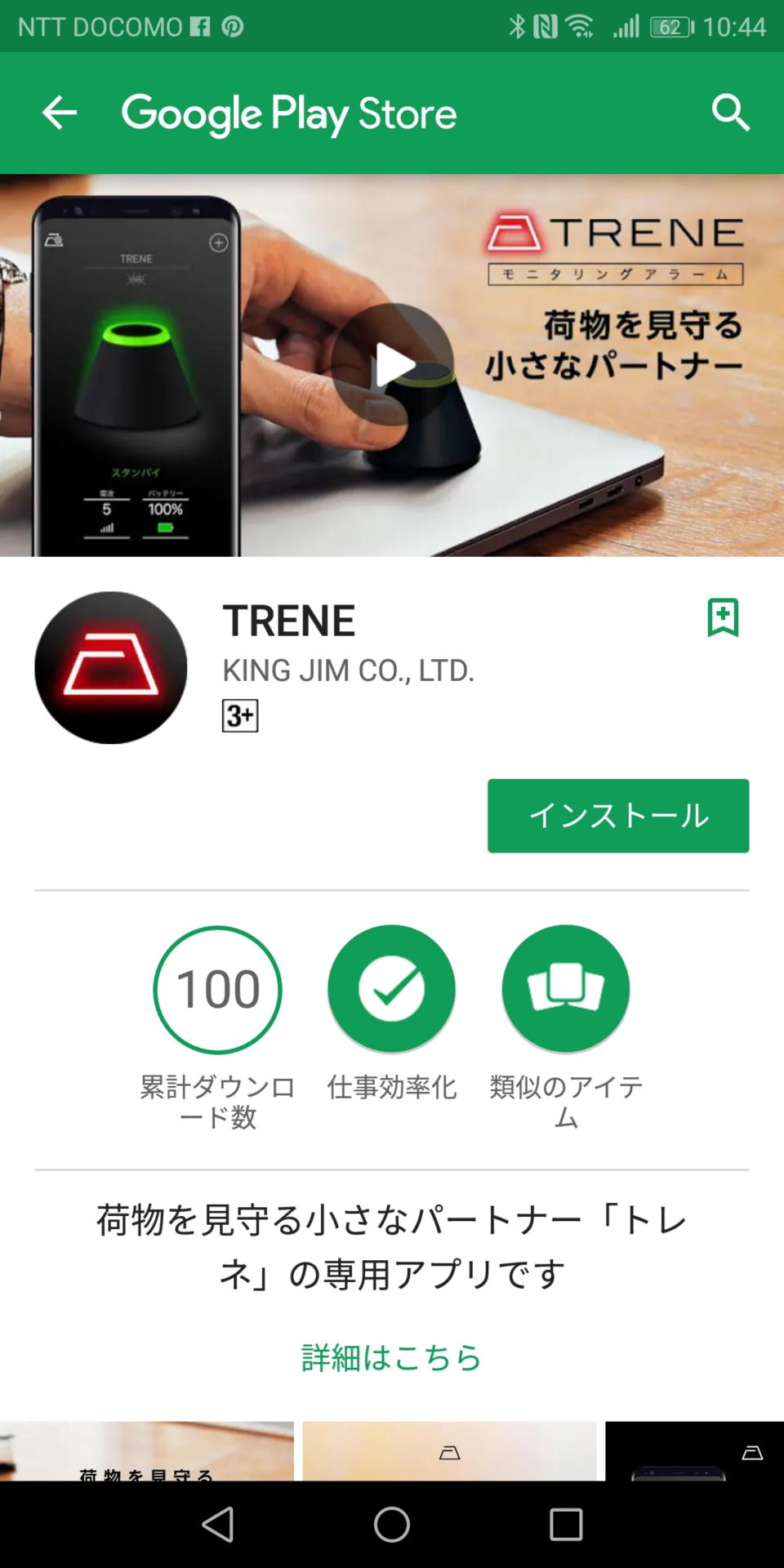Show recent apps via square button
Viewport: 784px width, 1568px height.
pyautogui.click(x=566, y=1524)
